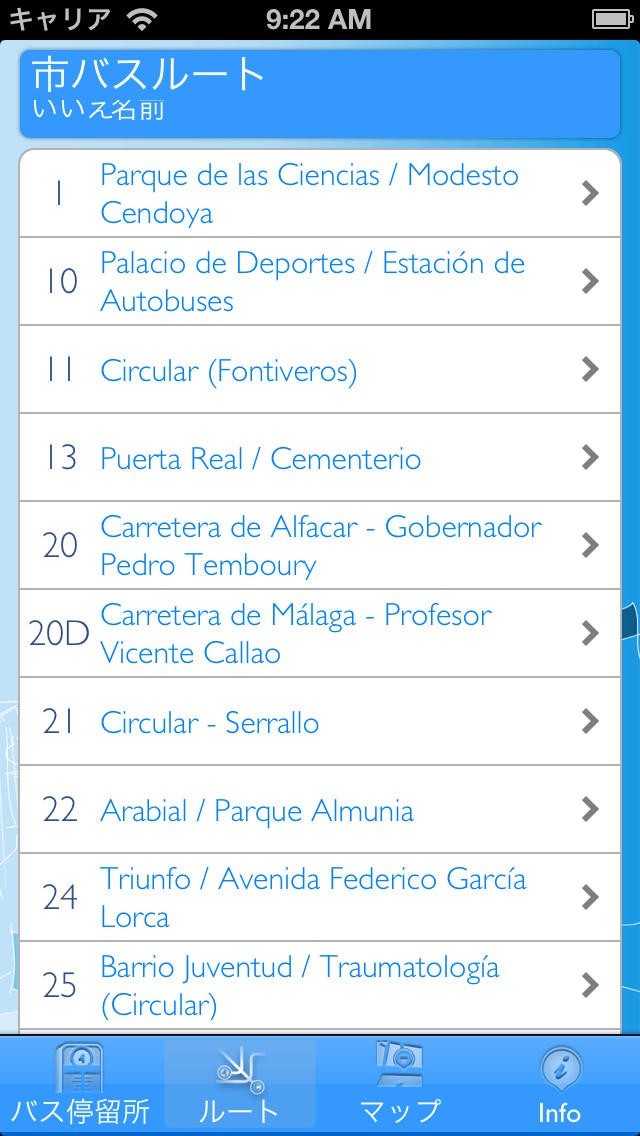This screenshot has height=1136, width=640.
Task: Switch to the バス停留所 tab
Action: coord(80,1086)
